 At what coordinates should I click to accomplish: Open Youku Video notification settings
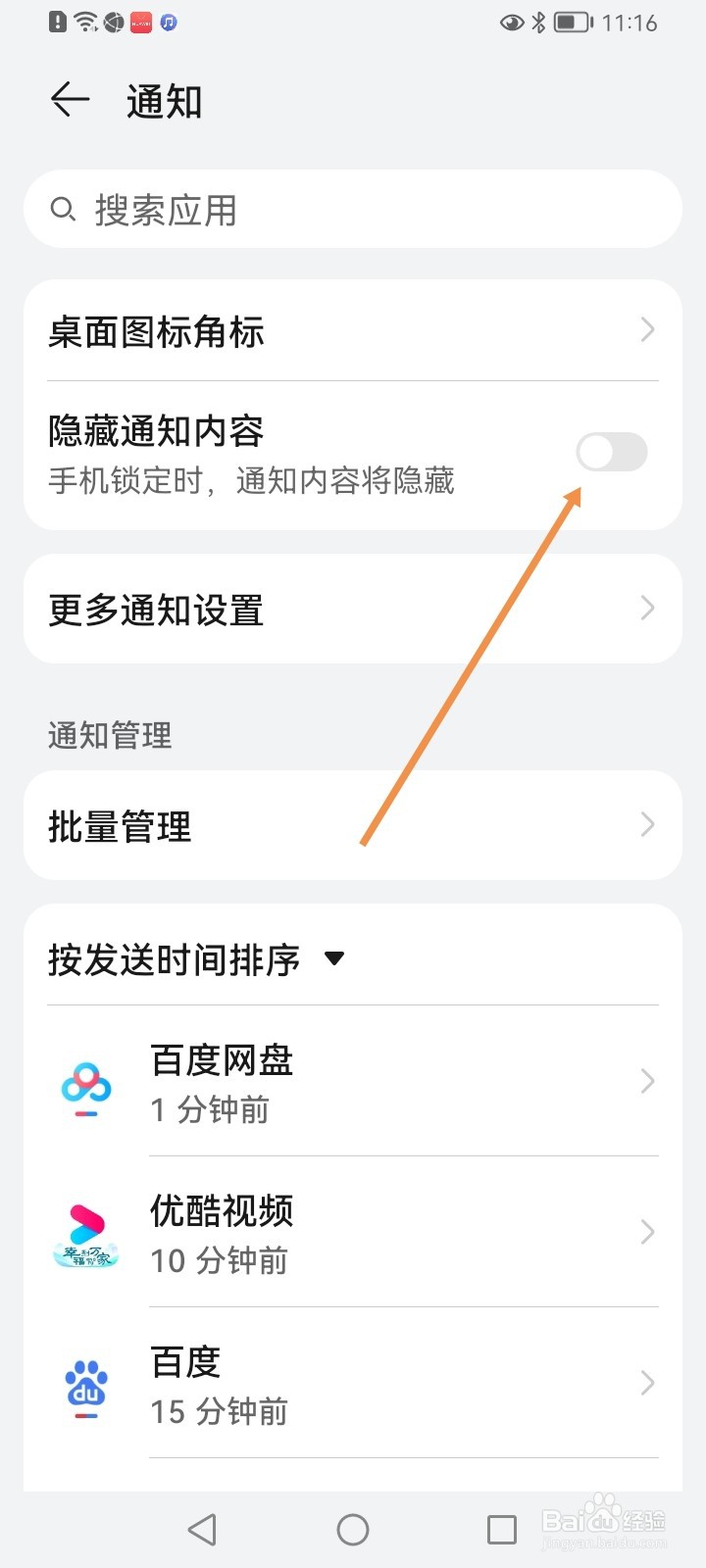point(353,1233)
